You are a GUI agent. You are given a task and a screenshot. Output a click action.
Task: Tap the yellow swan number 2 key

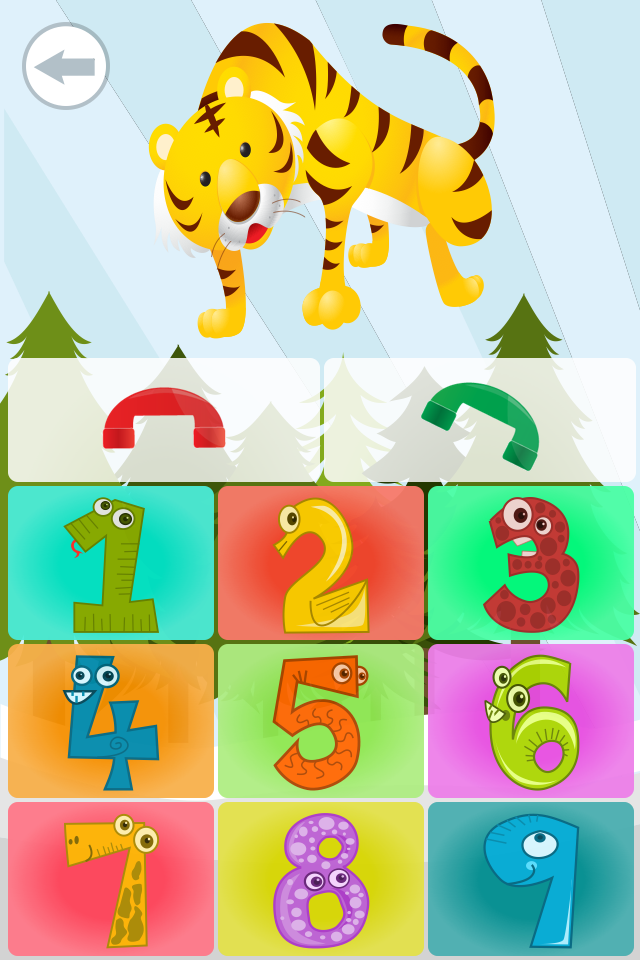(321, 563)
